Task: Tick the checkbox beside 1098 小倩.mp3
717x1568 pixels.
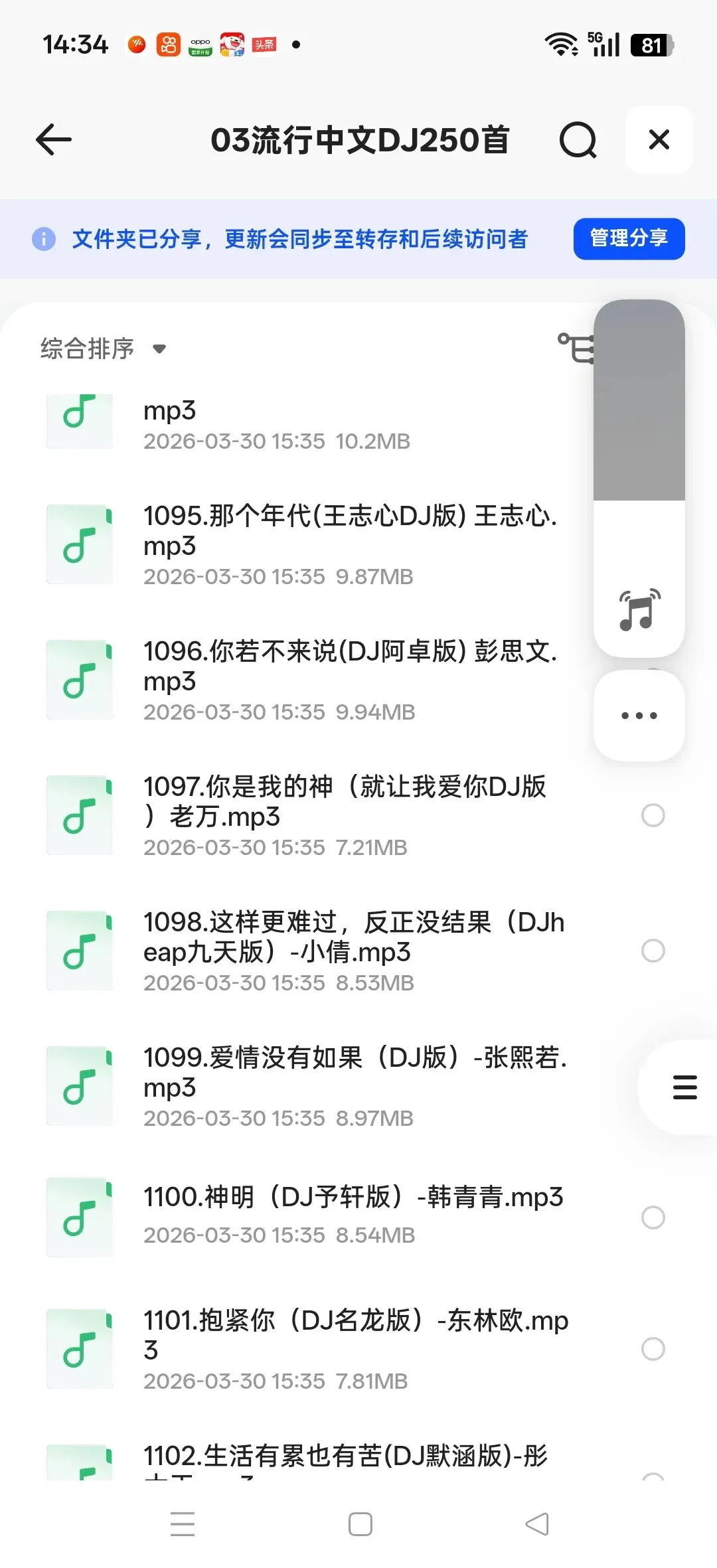Action: point(653,951)
